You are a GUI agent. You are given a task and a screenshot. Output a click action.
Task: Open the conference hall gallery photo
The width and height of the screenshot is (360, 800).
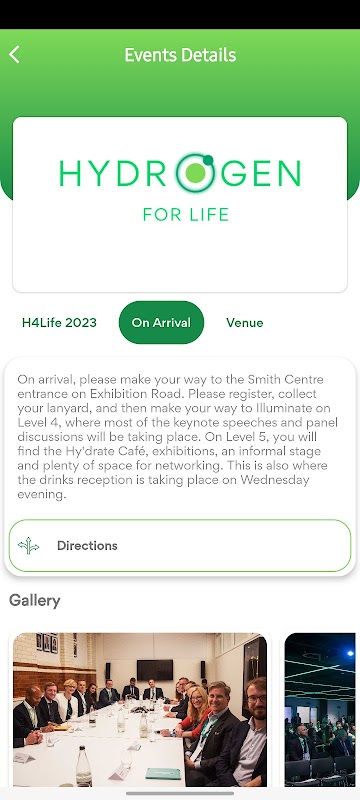[x=320, y=709]
